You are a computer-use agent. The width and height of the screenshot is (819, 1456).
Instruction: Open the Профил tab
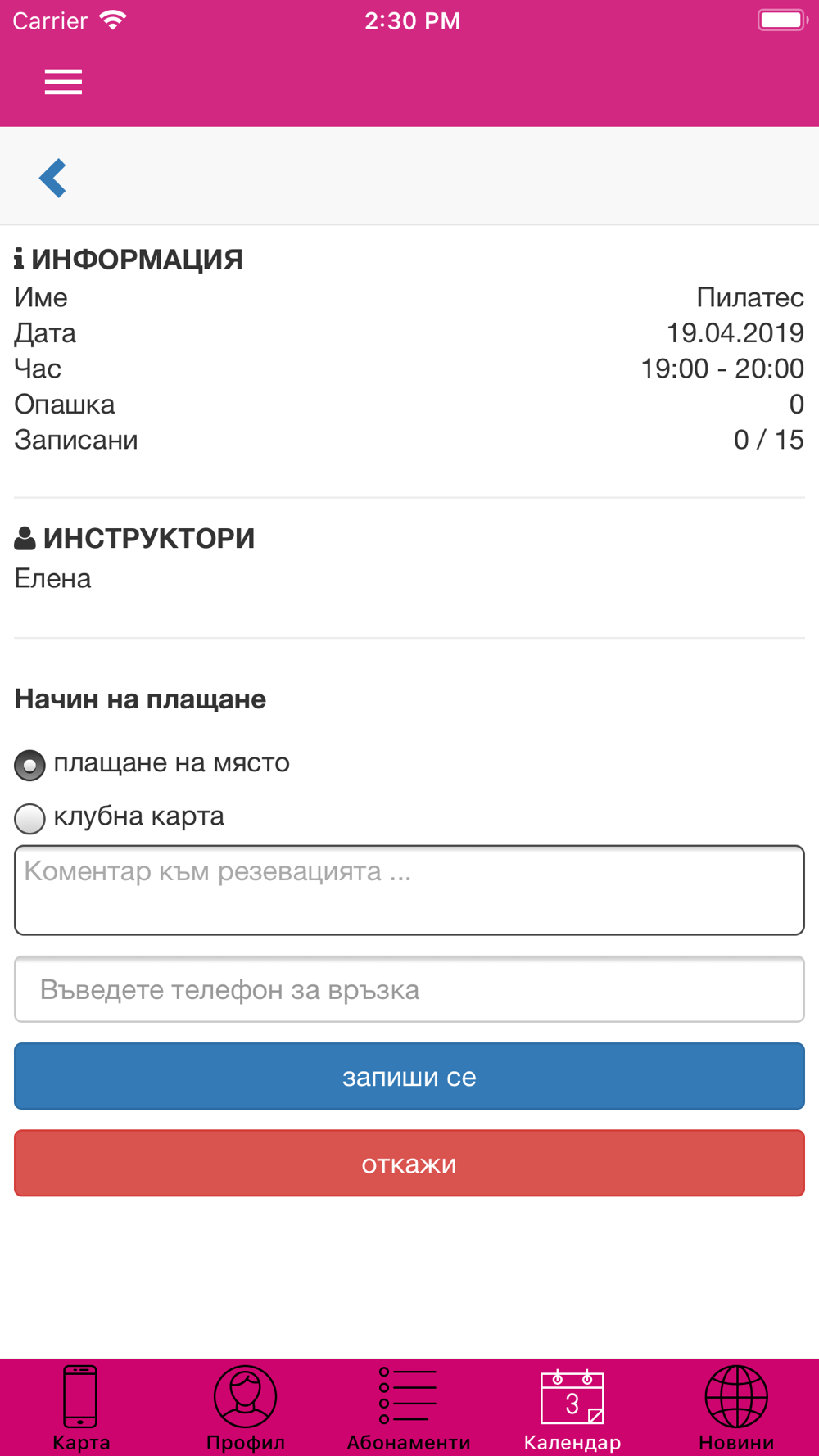pyautogui.click(x=245, y=1408)
